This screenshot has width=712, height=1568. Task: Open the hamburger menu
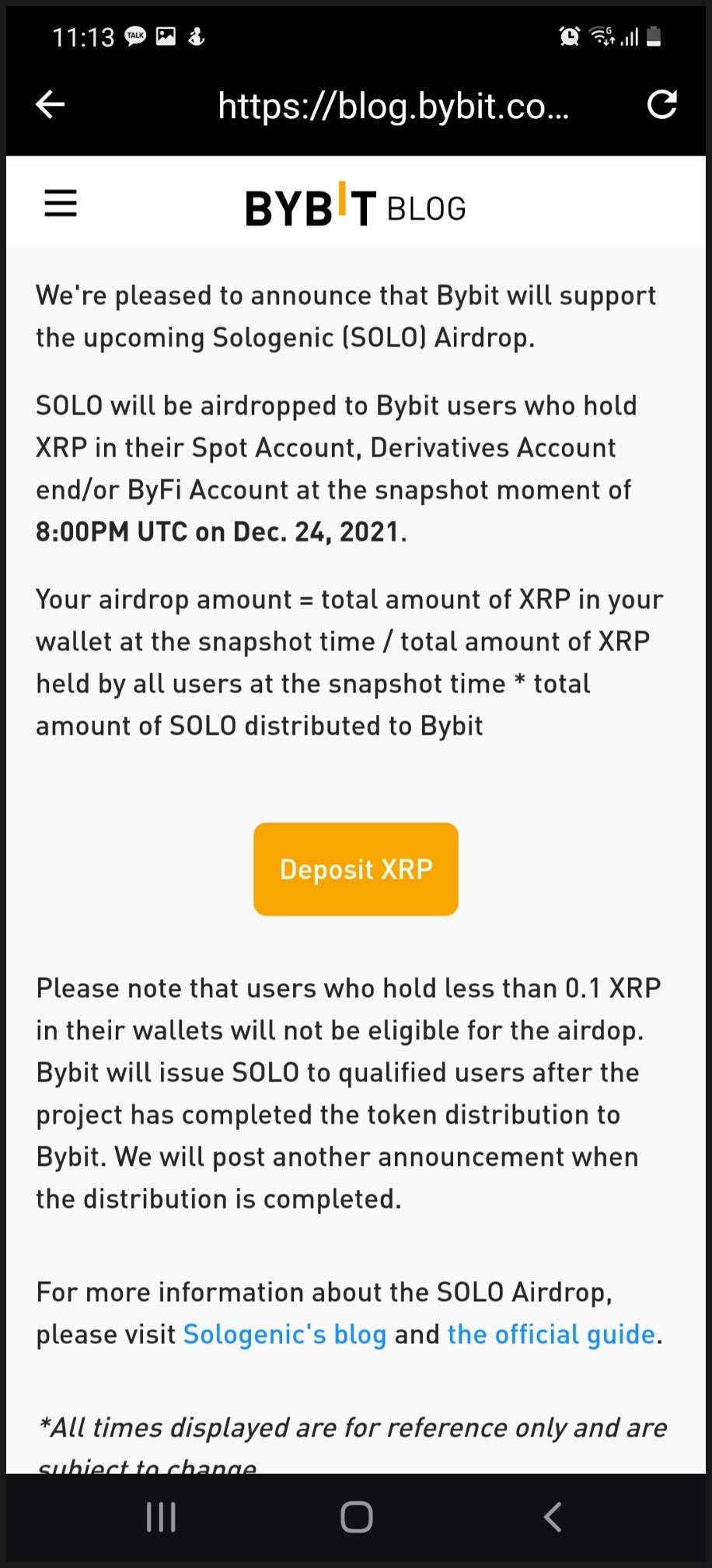(60, 204)
